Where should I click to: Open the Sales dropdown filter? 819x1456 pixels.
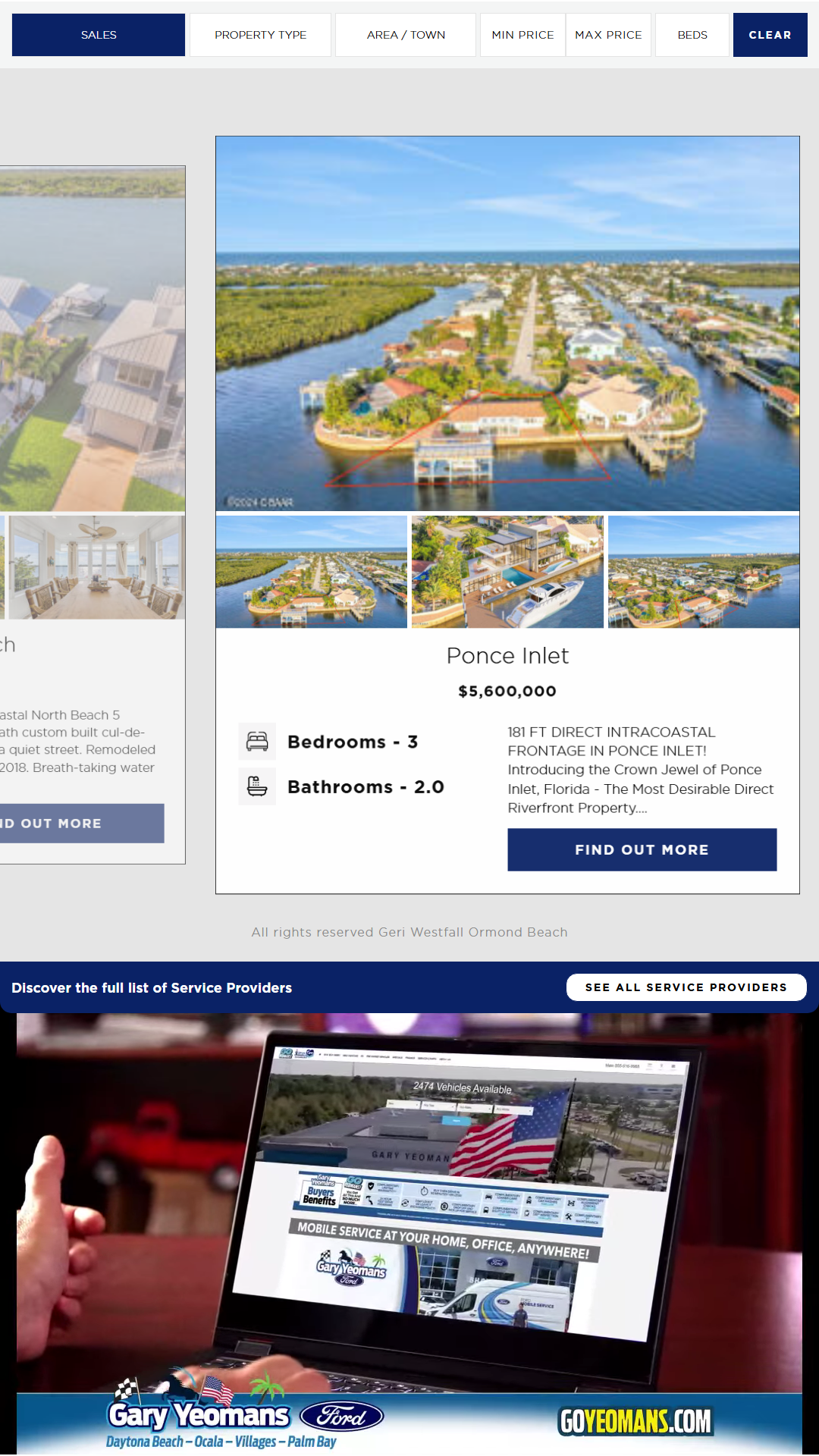99,35
